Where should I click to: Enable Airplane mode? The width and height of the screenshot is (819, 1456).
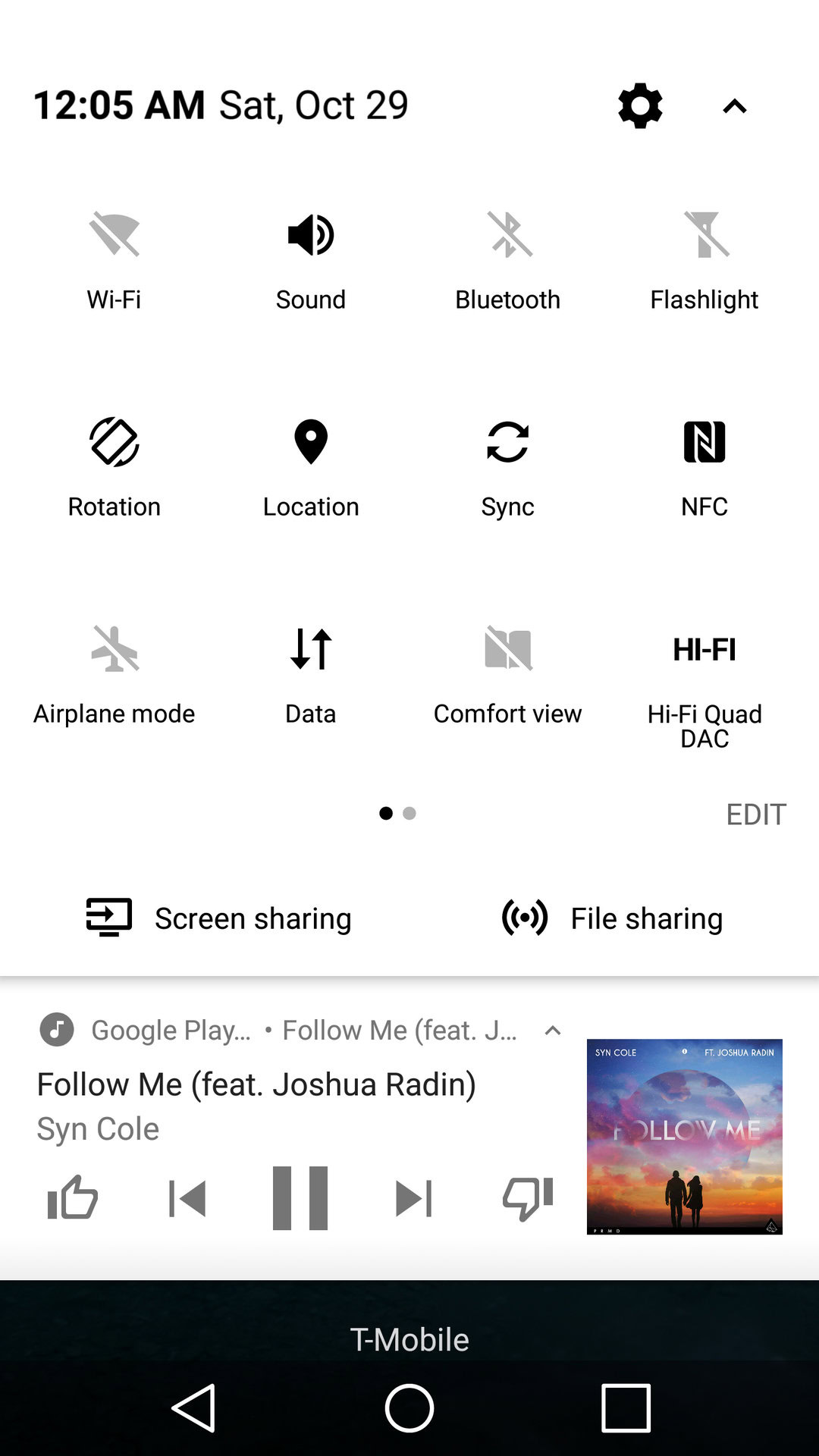pyautogui.click(x=115, y=649)
